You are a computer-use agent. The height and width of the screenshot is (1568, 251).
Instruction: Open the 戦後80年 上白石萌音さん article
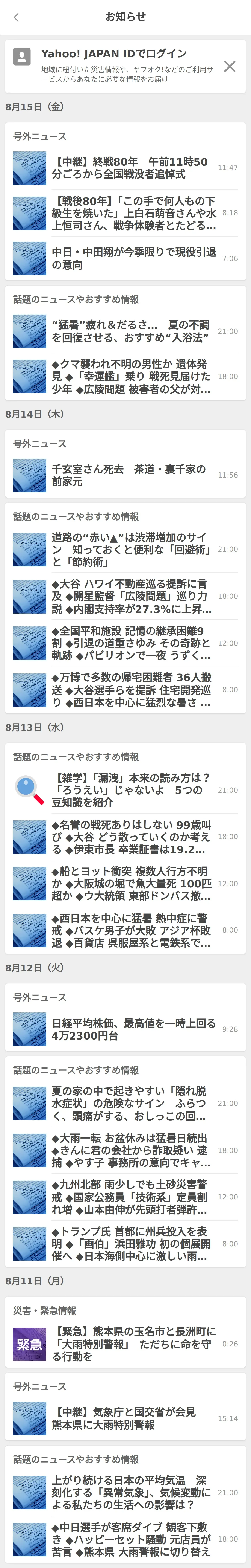pyautogui.click(x=134, y=213)
